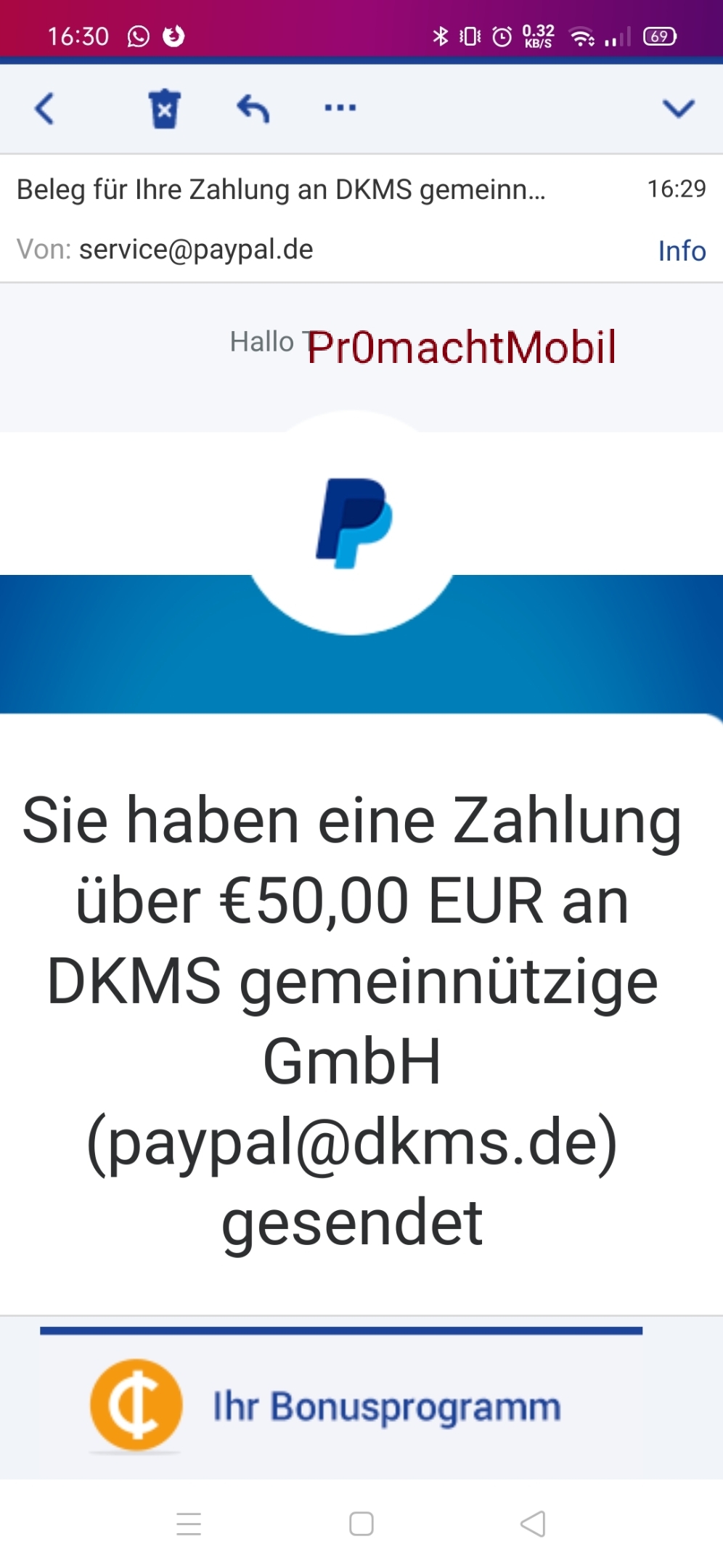Go back to the inbox list

45,109
